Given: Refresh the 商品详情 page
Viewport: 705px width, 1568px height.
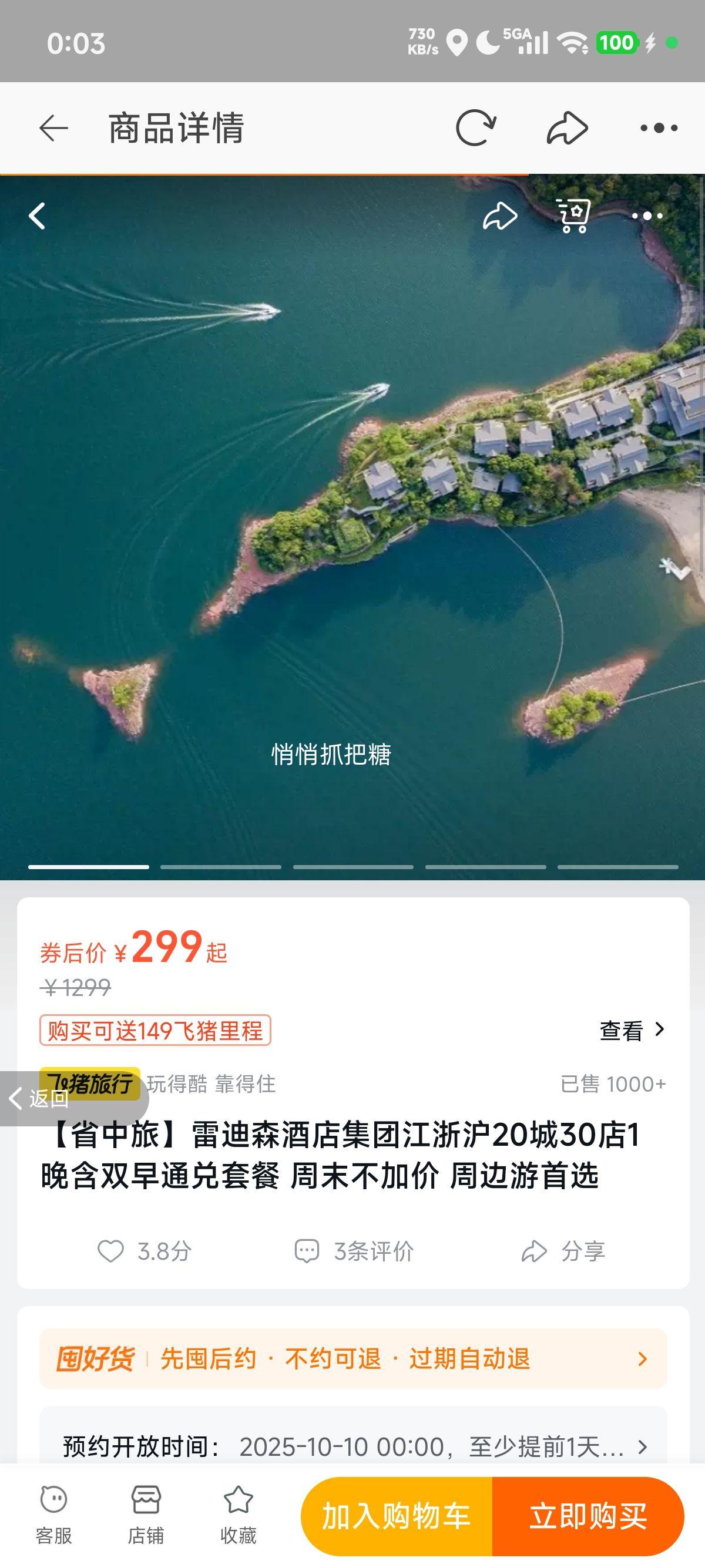Looking at the screenshot, I should pos(476,128).
